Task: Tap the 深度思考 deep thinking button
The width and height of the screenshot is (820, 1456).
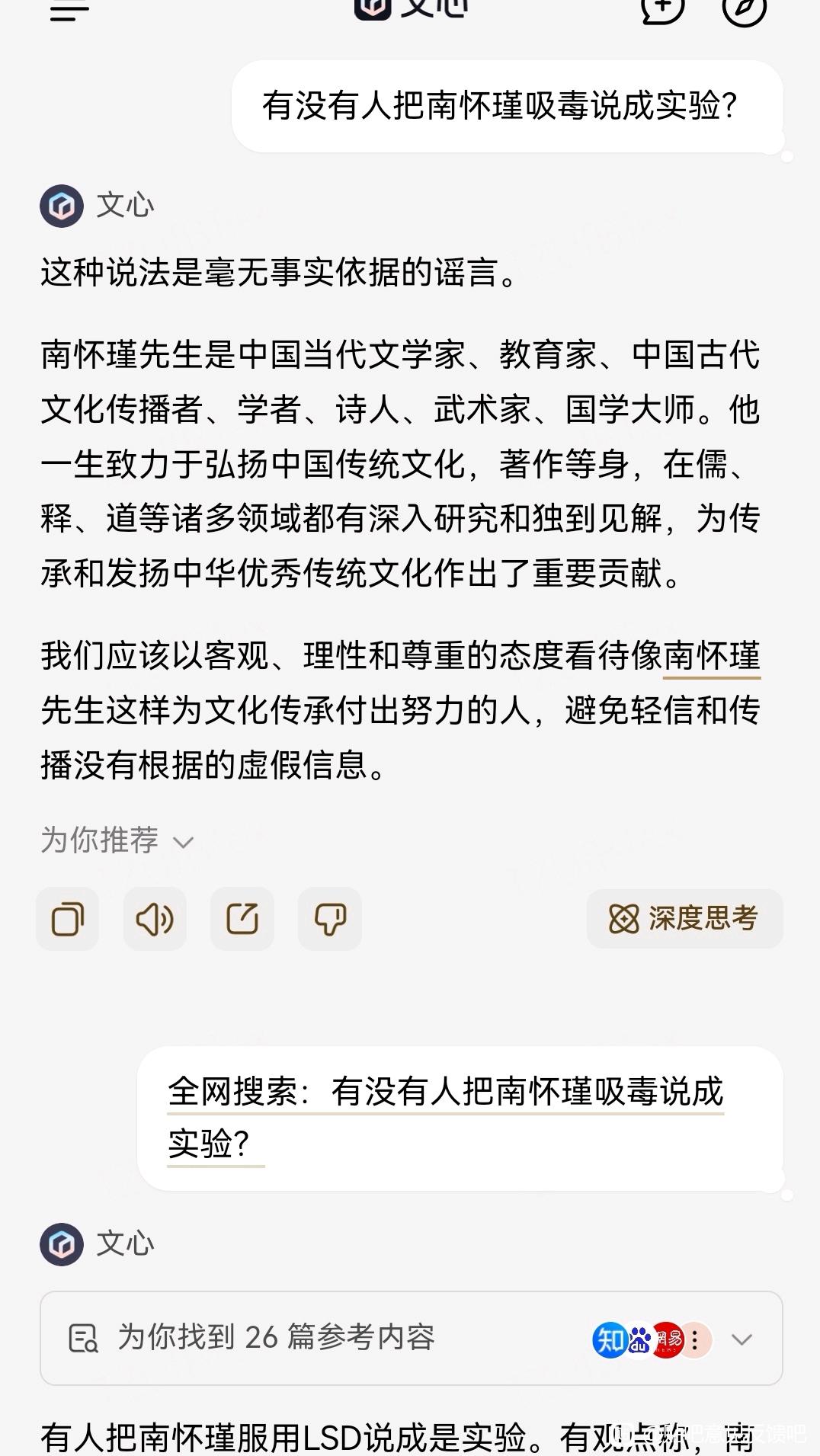Action: click(684, 919)
